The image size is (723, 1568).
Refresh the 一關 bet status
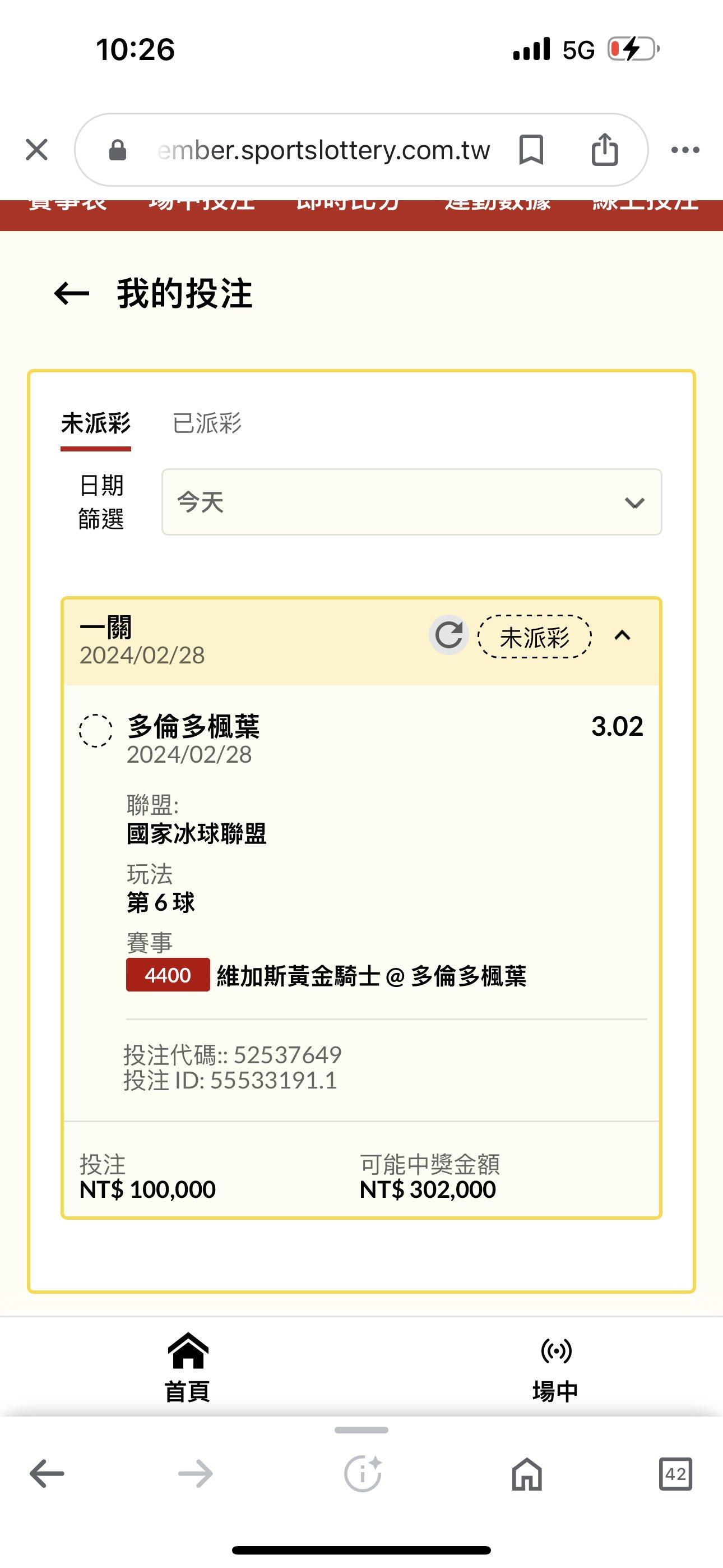point(449,635)
